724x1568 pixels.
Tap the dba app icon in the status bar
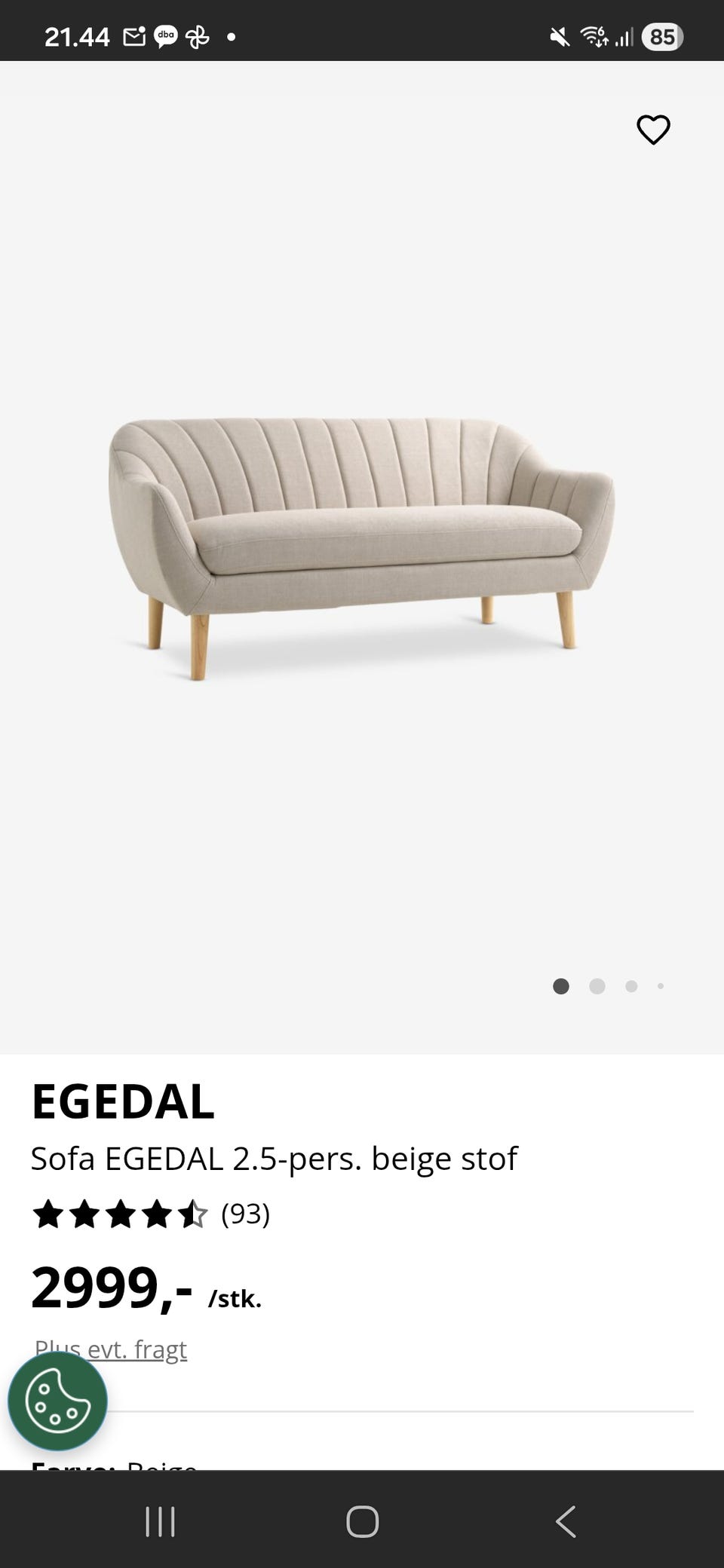pos(167,34)
